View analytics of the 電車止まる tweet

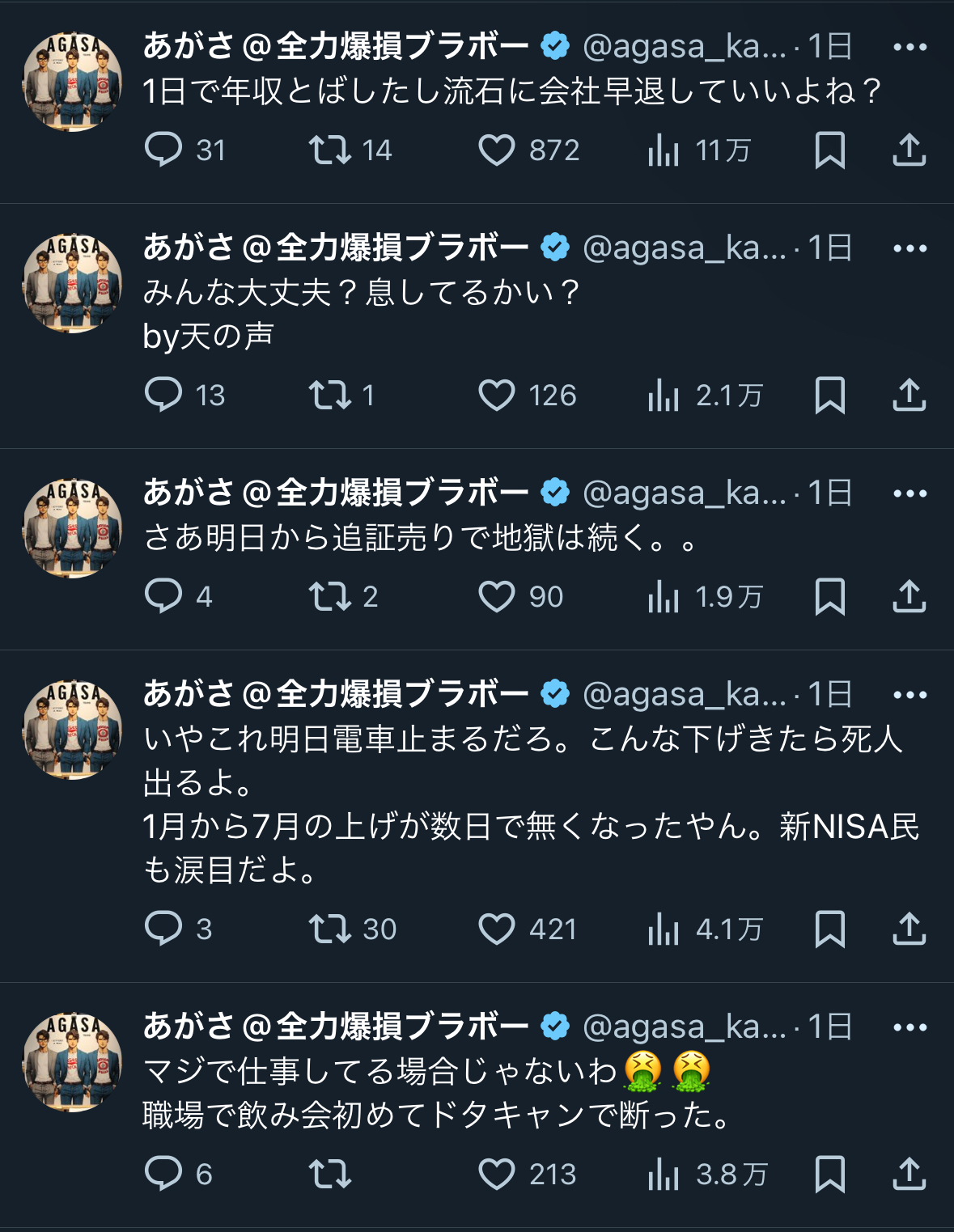(x=706, y=929)
